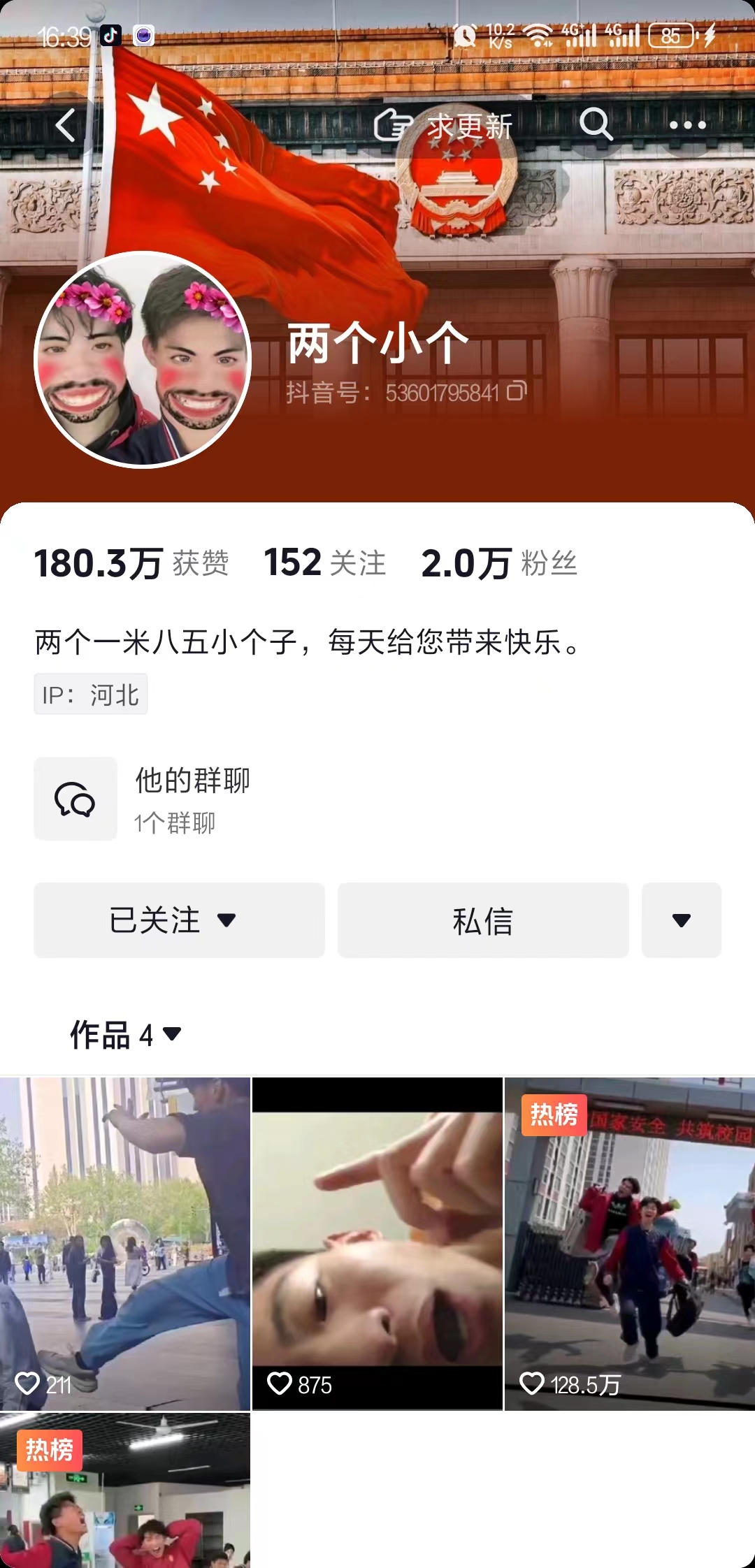Image resolution: width=755 pixels, height=1568 pixels.
Task: View the 152 关注 following list
Action: pos(325,563)
